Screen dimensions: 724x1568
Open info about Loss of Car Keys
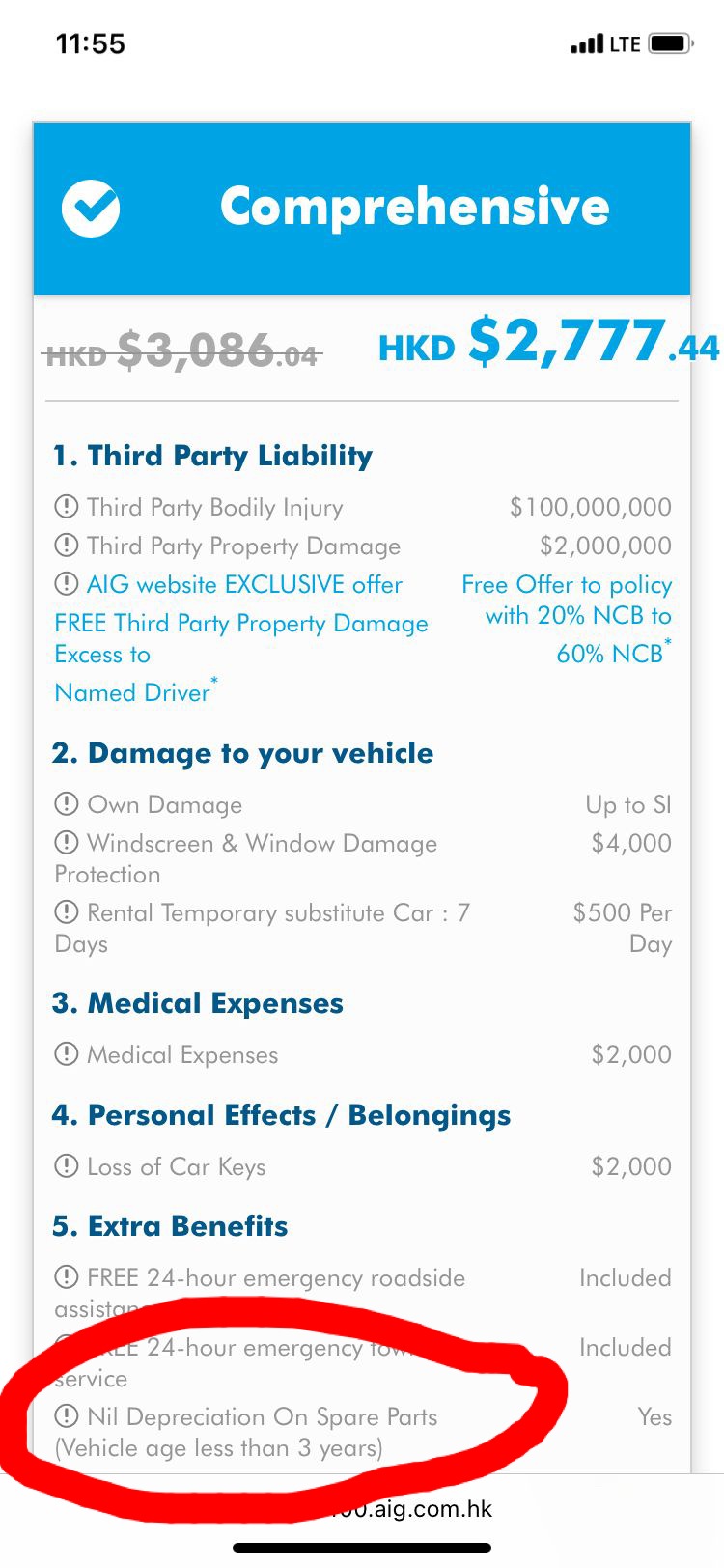(x=66, y=1165)
